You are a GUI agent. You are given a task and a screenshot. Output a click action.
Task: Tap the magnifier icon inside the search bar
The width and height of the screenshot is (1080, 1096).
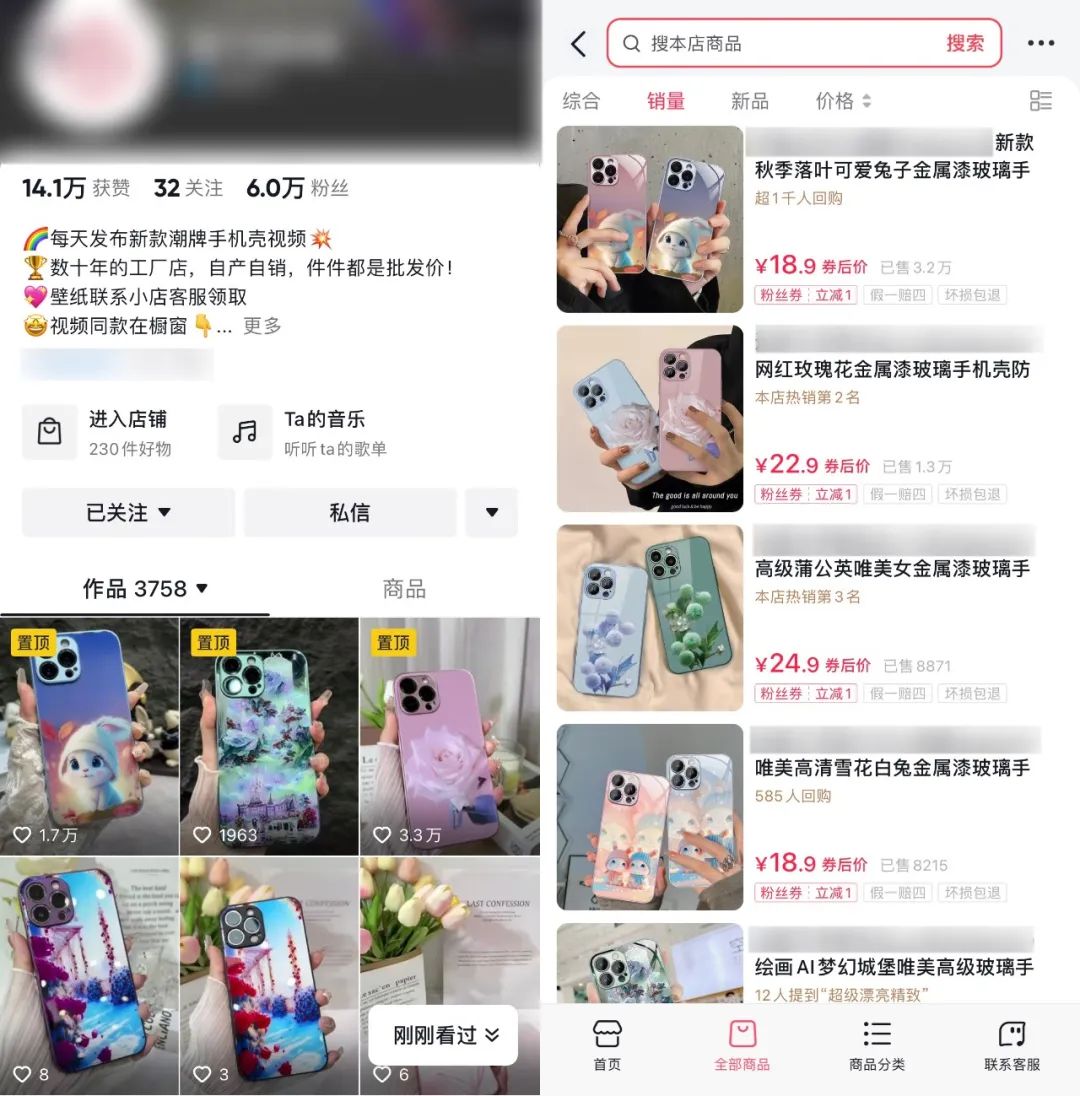(631, 43)
